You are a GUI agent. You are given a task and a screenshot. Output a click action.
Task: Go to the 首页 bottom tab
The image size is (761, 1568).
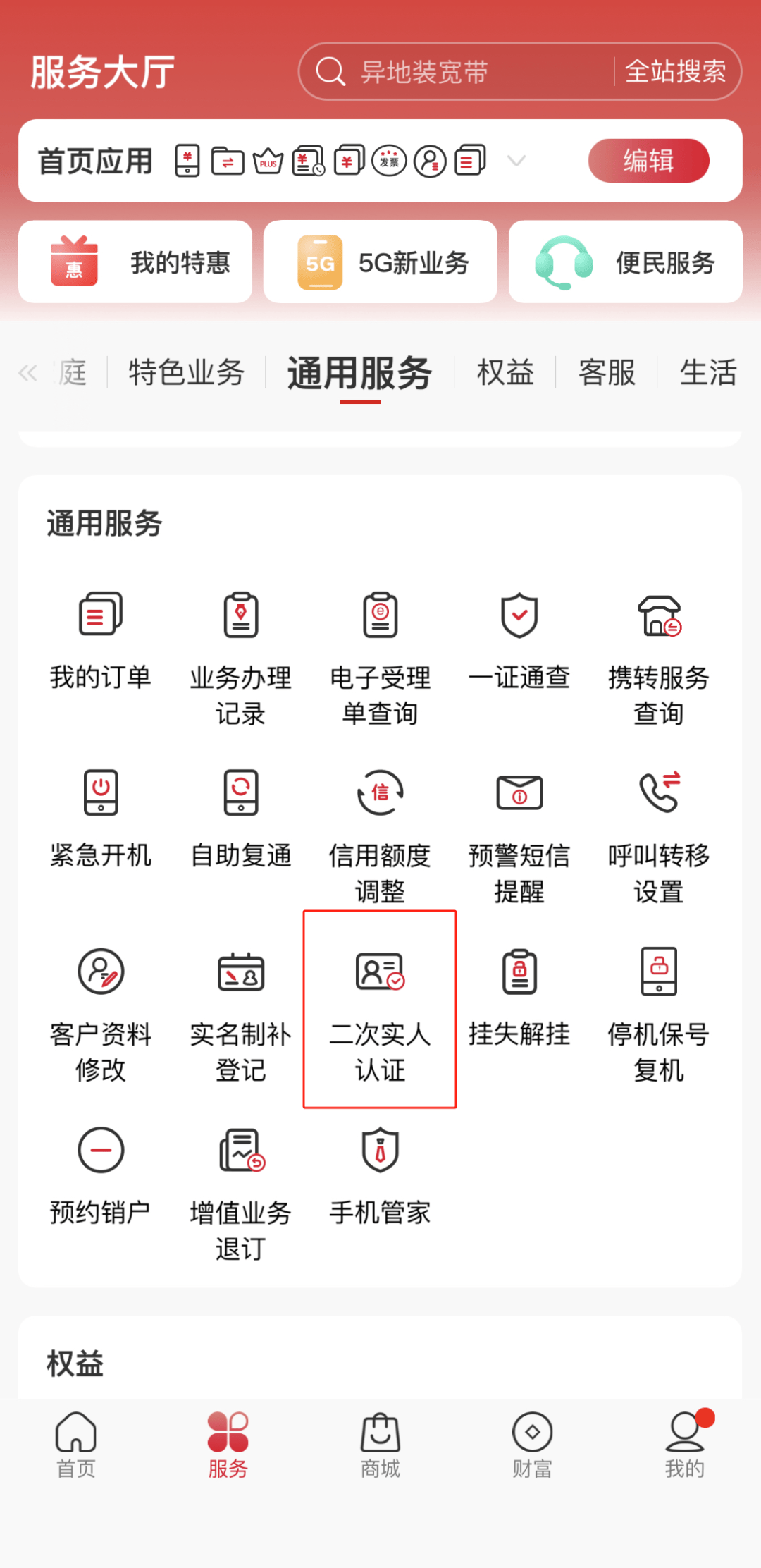[x=76, y=1444]
